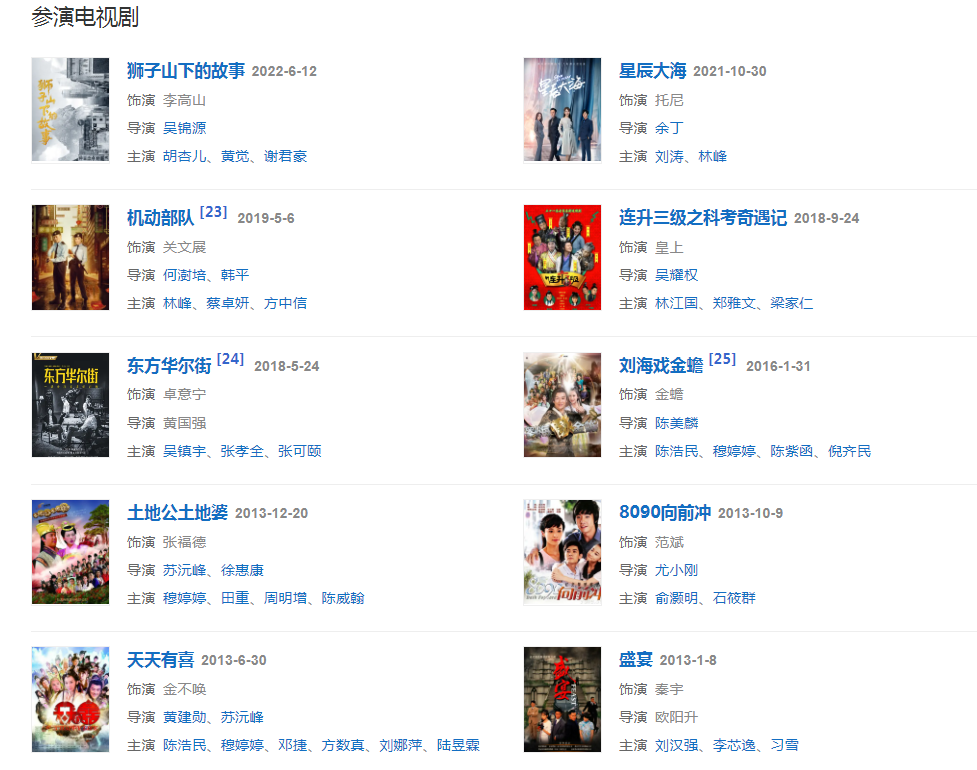Open the 连升三级之科考奇遇记 title link
Screen dimensions: 977x770
[702, 218]
